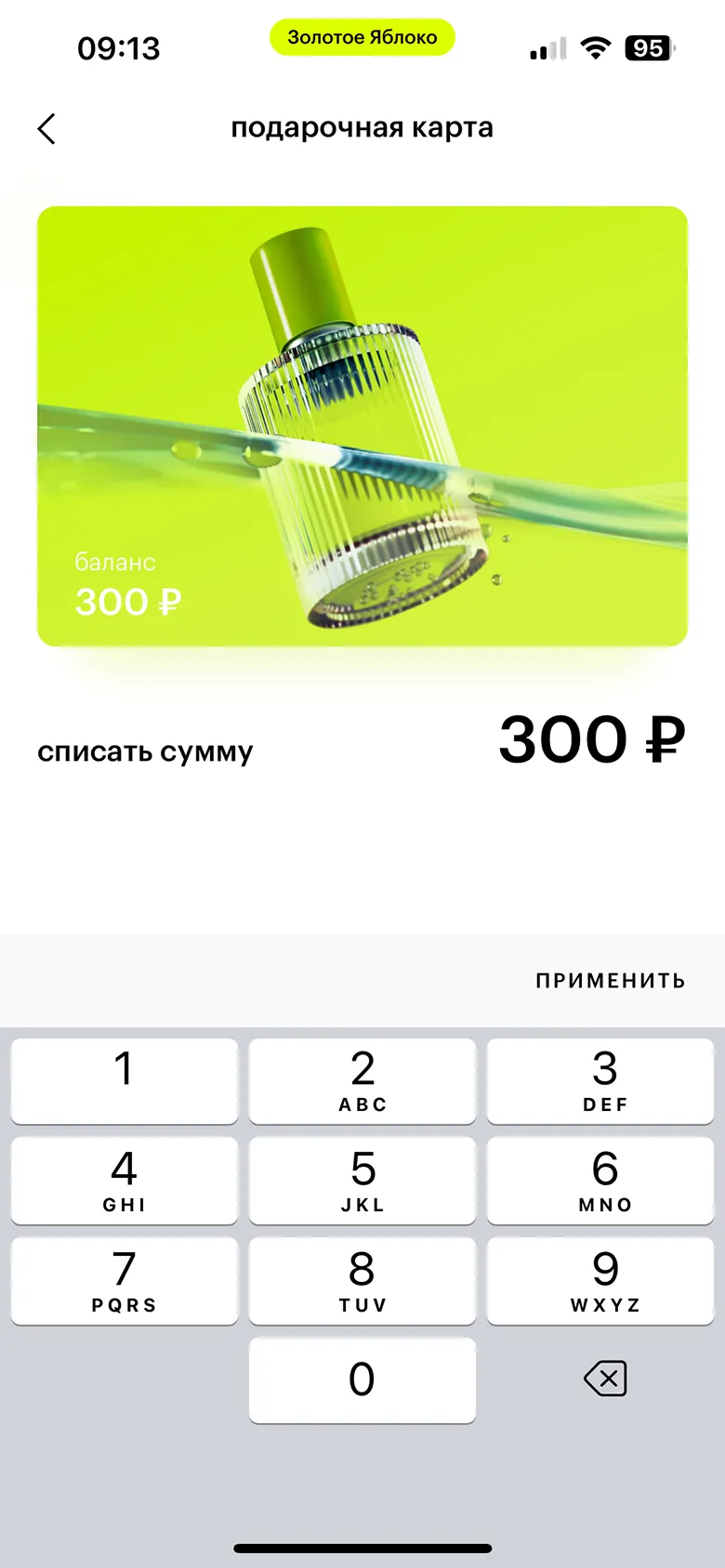Return to Золотое Яблоко via status pill
The image size is (725, 1568).
pyautogui.click(x=362, y=37)
